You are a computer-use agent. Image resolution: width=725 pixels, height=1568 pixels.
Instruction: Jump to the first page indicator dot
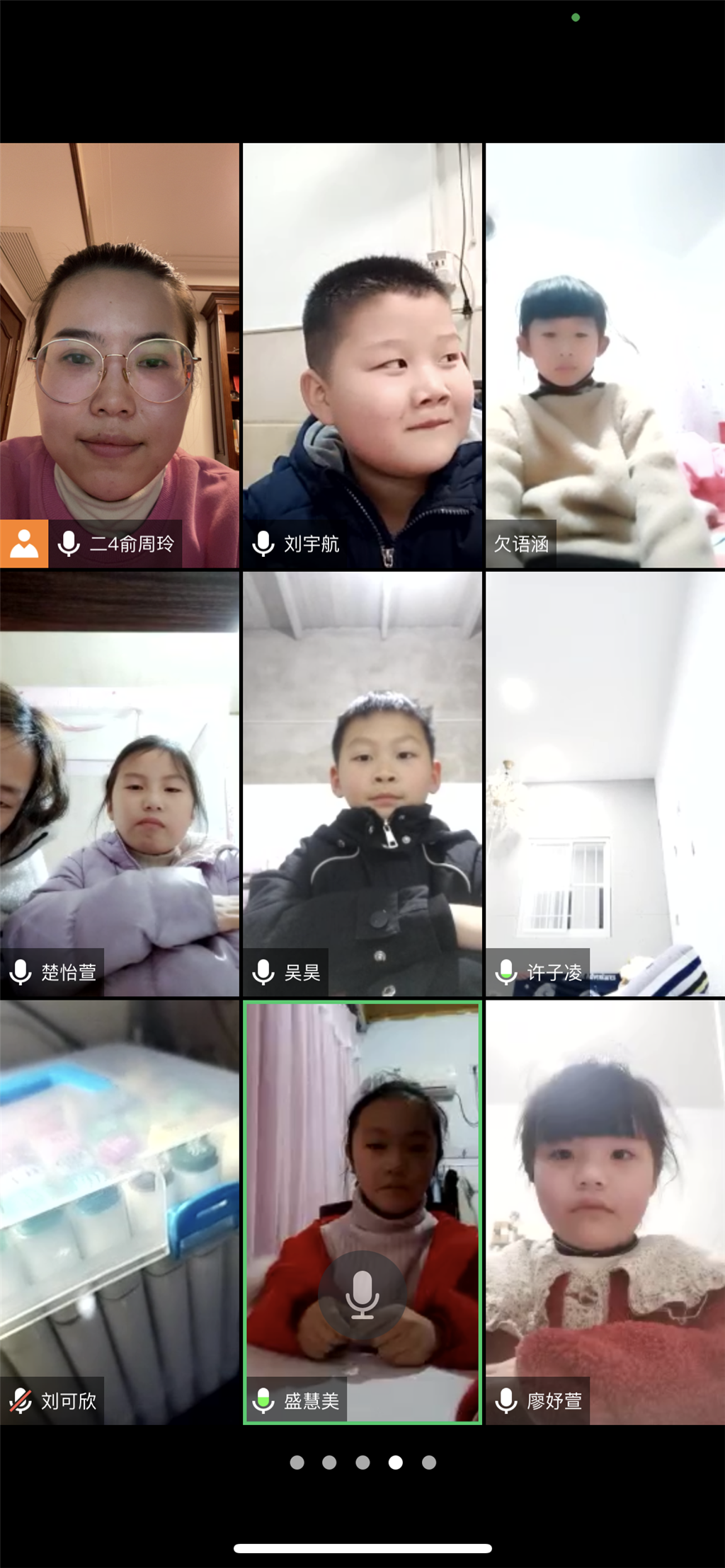[297, 1462]
